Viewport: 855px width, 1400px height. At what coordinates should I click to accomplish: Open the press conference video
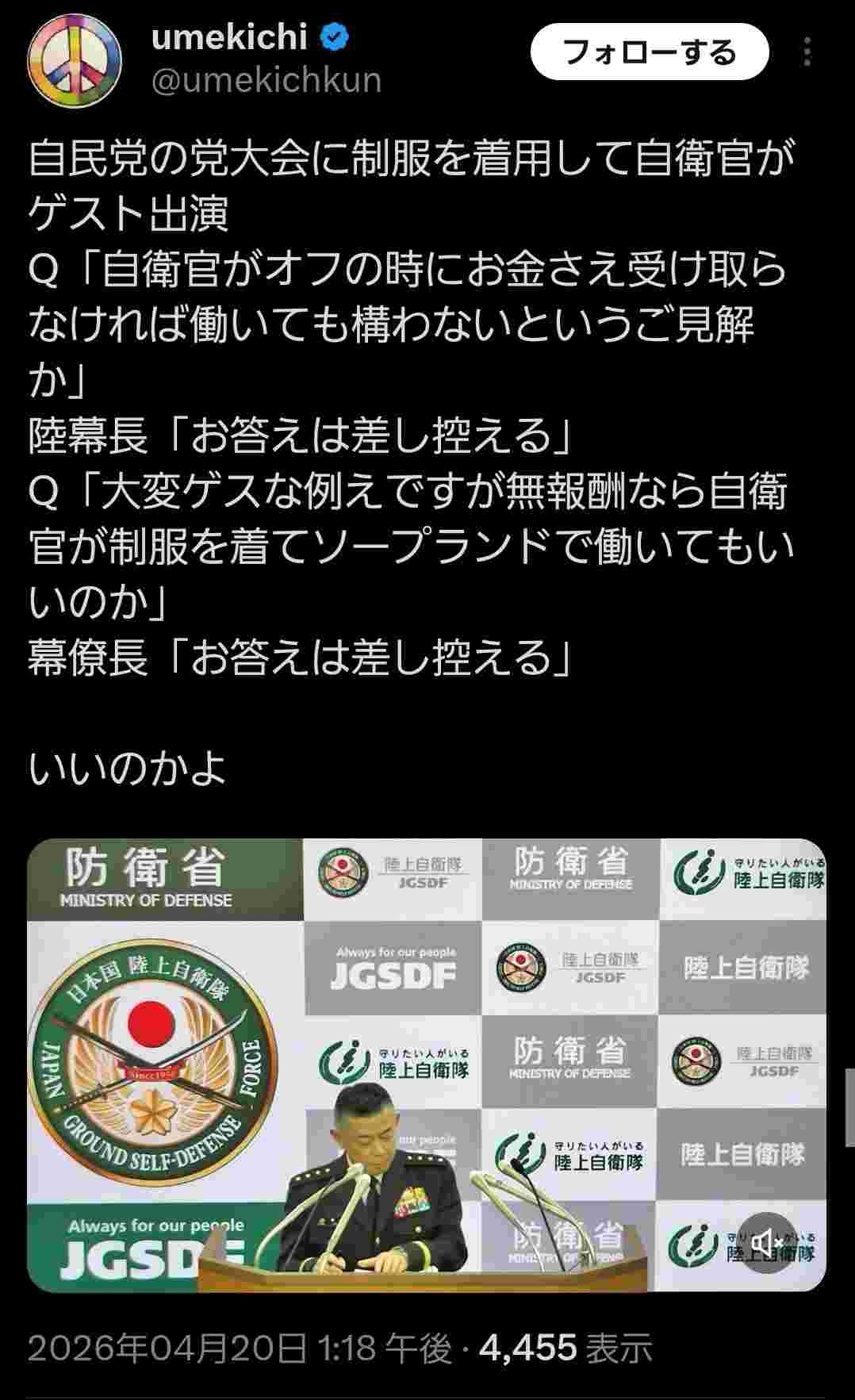click(x=427, y=1064)
